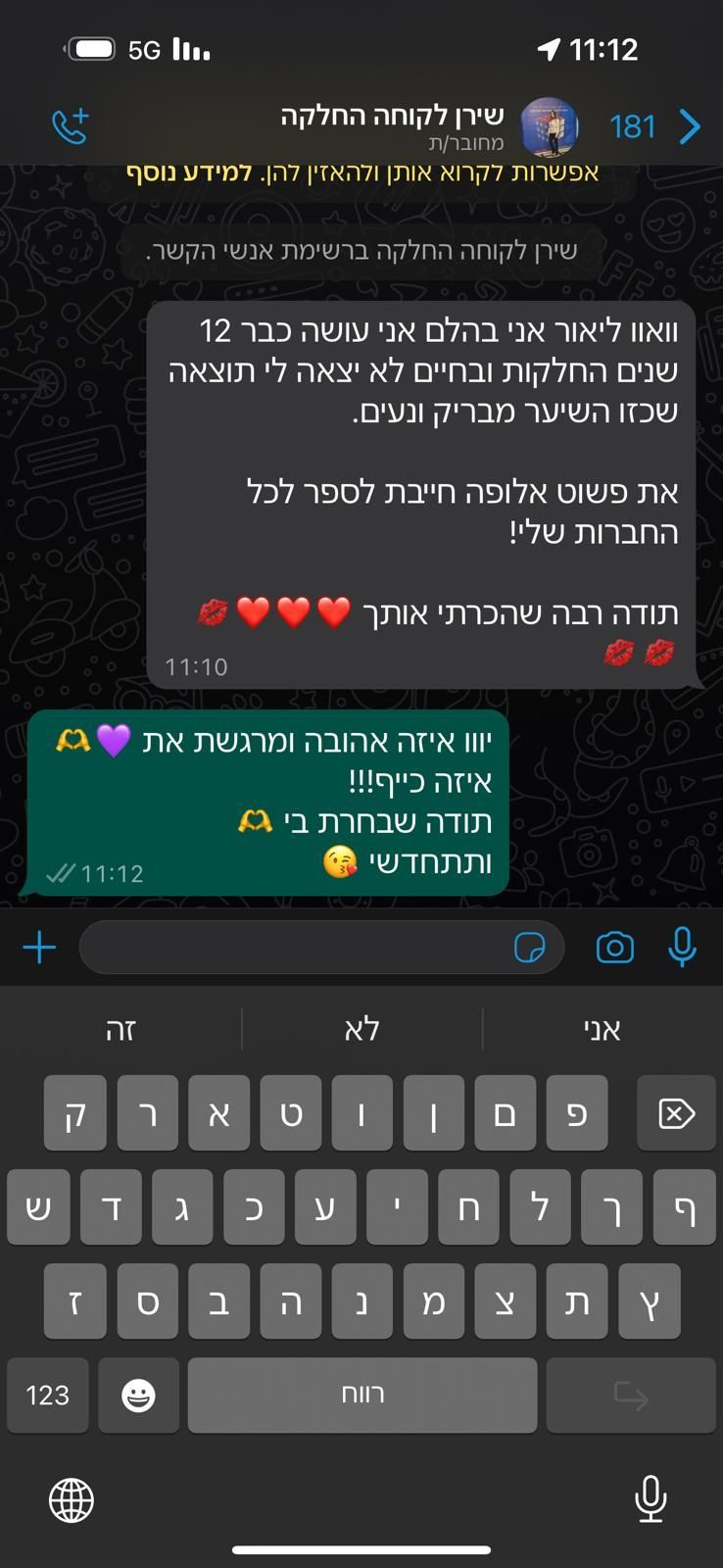Insert the suggested word לא

click(361, 1029)
